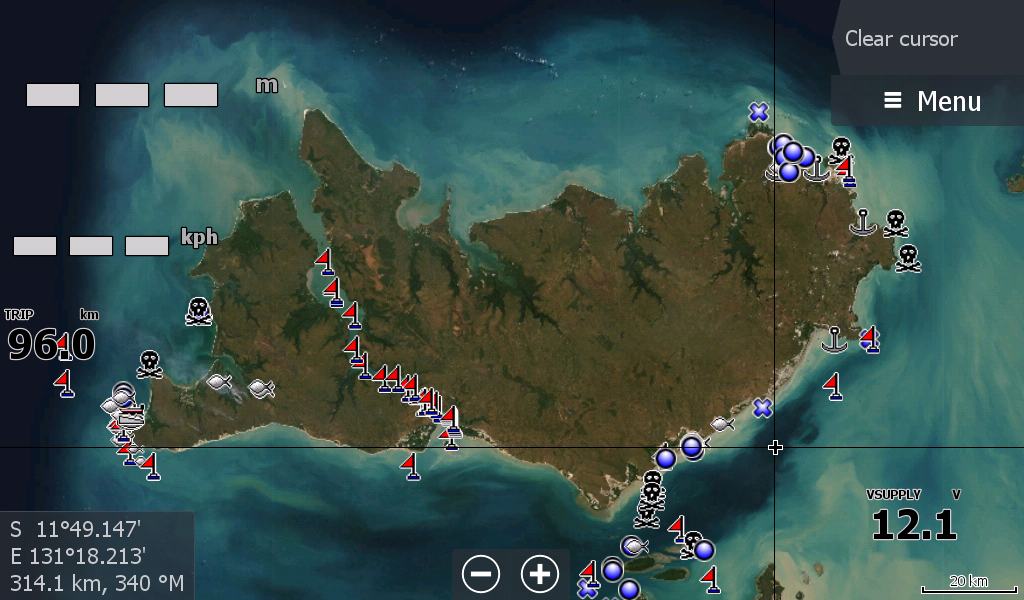
Task: Zoom in the chart with plus
Action: pyautogui.click(x=540, y=574)
